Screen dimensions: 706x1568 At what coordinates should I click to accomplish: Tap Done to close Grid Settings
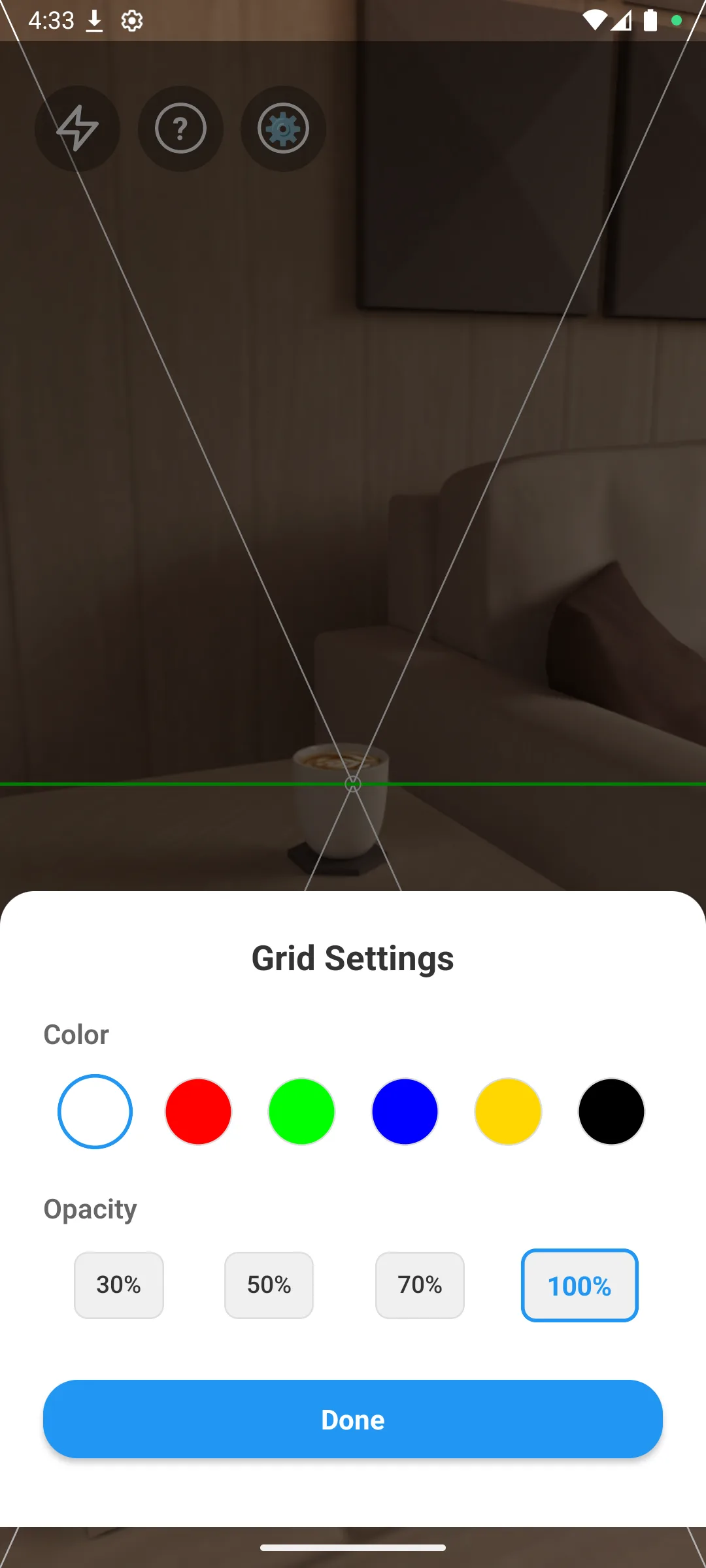pyautogui.click(x=353, y=1419)
